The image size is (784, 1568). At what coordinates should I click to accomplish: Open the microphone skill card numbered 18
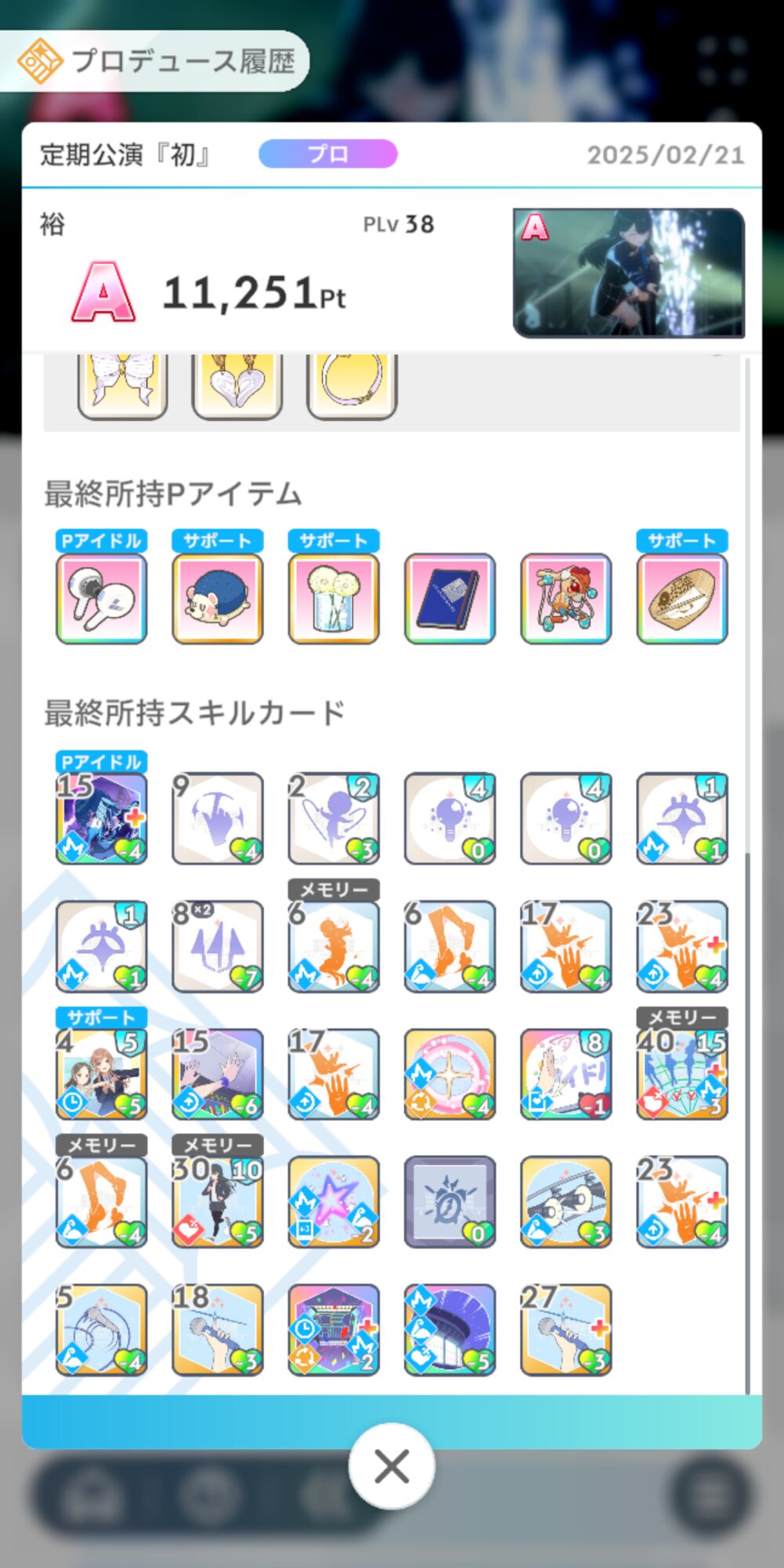pos(217,1330)
